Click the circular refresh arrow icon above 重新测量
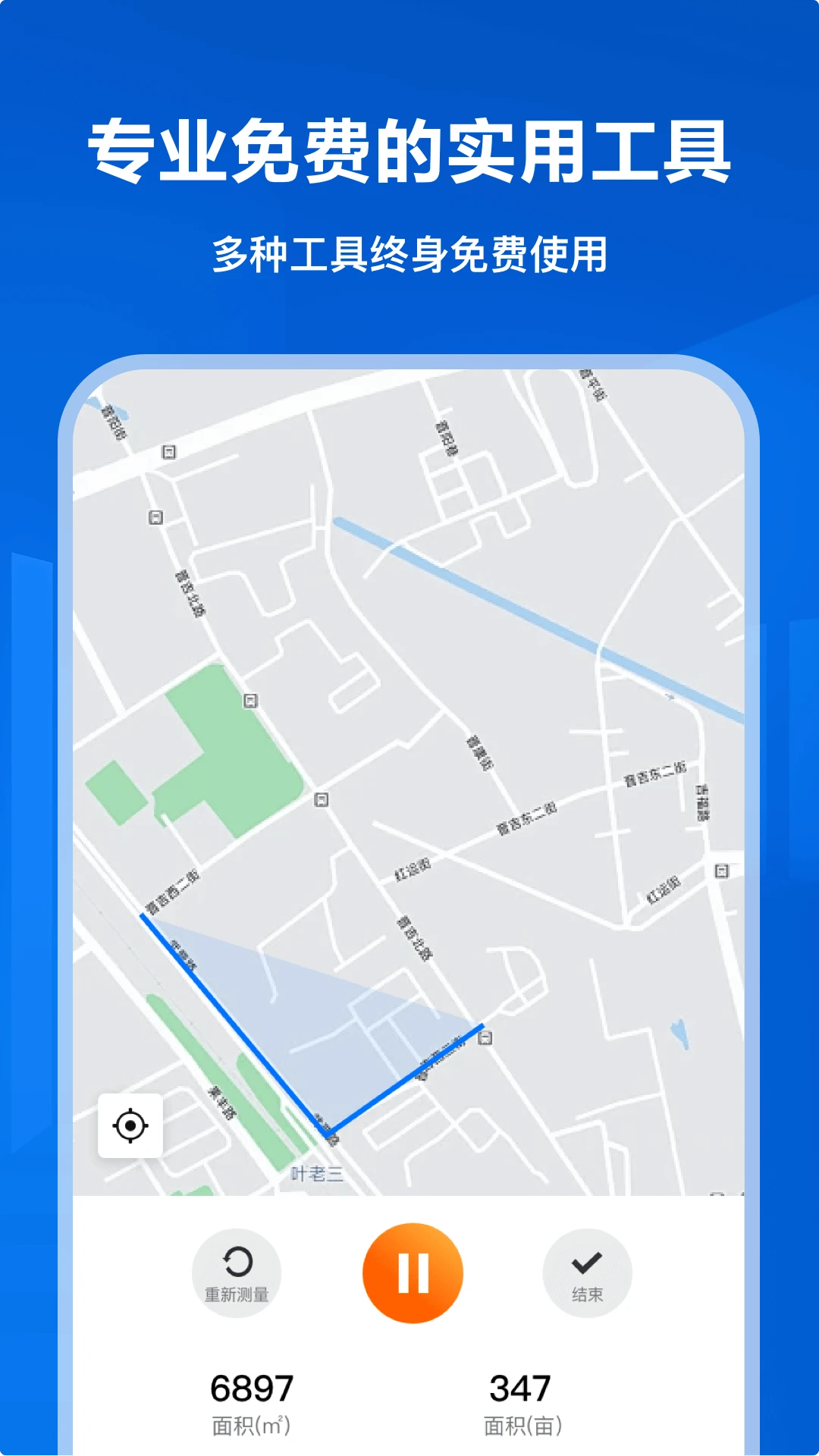The image size is (819, 1456). coord(237,1259)
